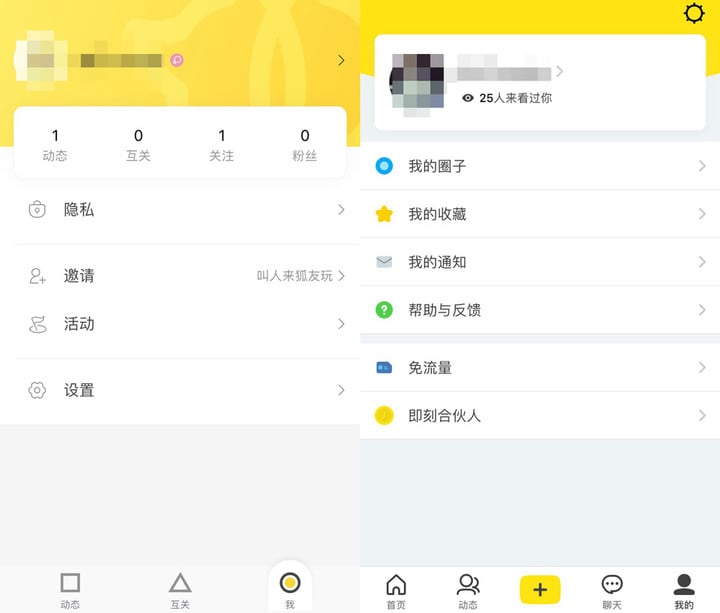The image size is (720, 613).
Task: Open the 隐私 privacy row
Action: point(180,210)
